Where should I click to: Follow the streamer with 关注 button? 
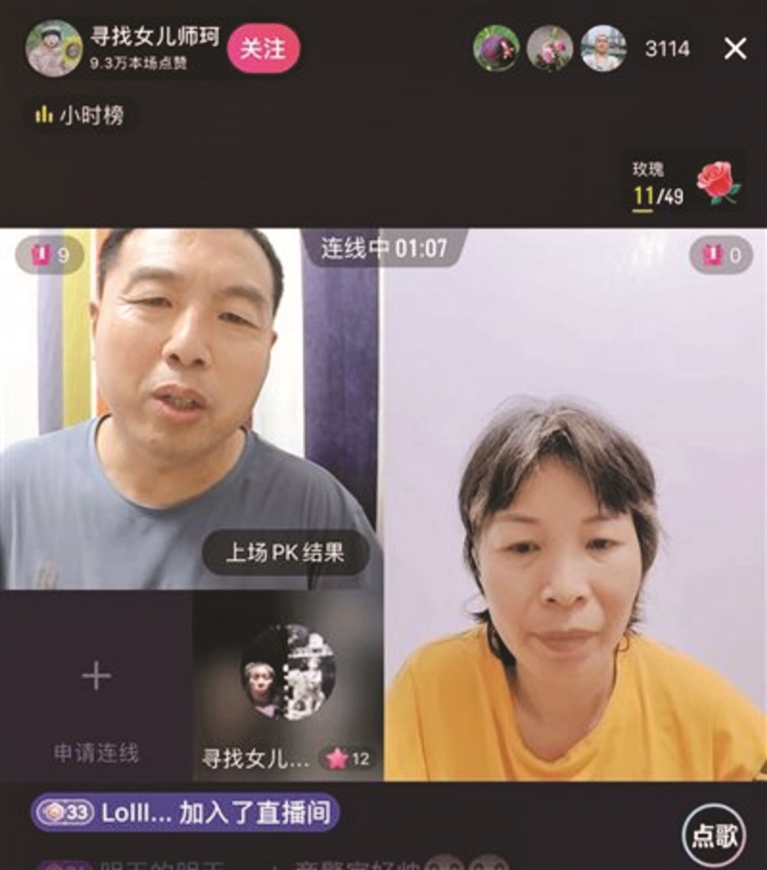coord(264,48)
